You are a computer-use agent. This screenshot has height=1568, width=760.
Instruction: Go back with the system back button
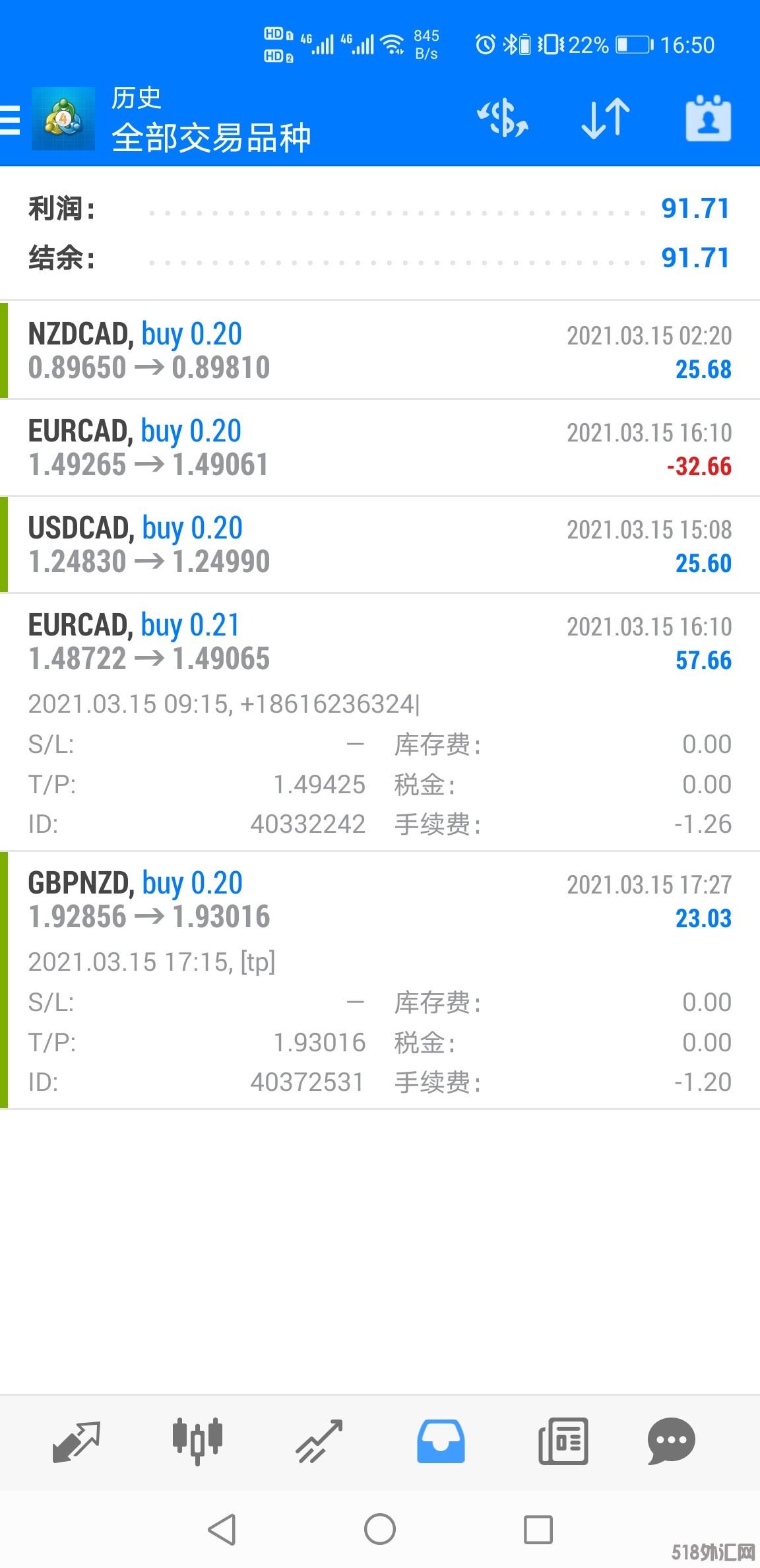click(222, 1529)
